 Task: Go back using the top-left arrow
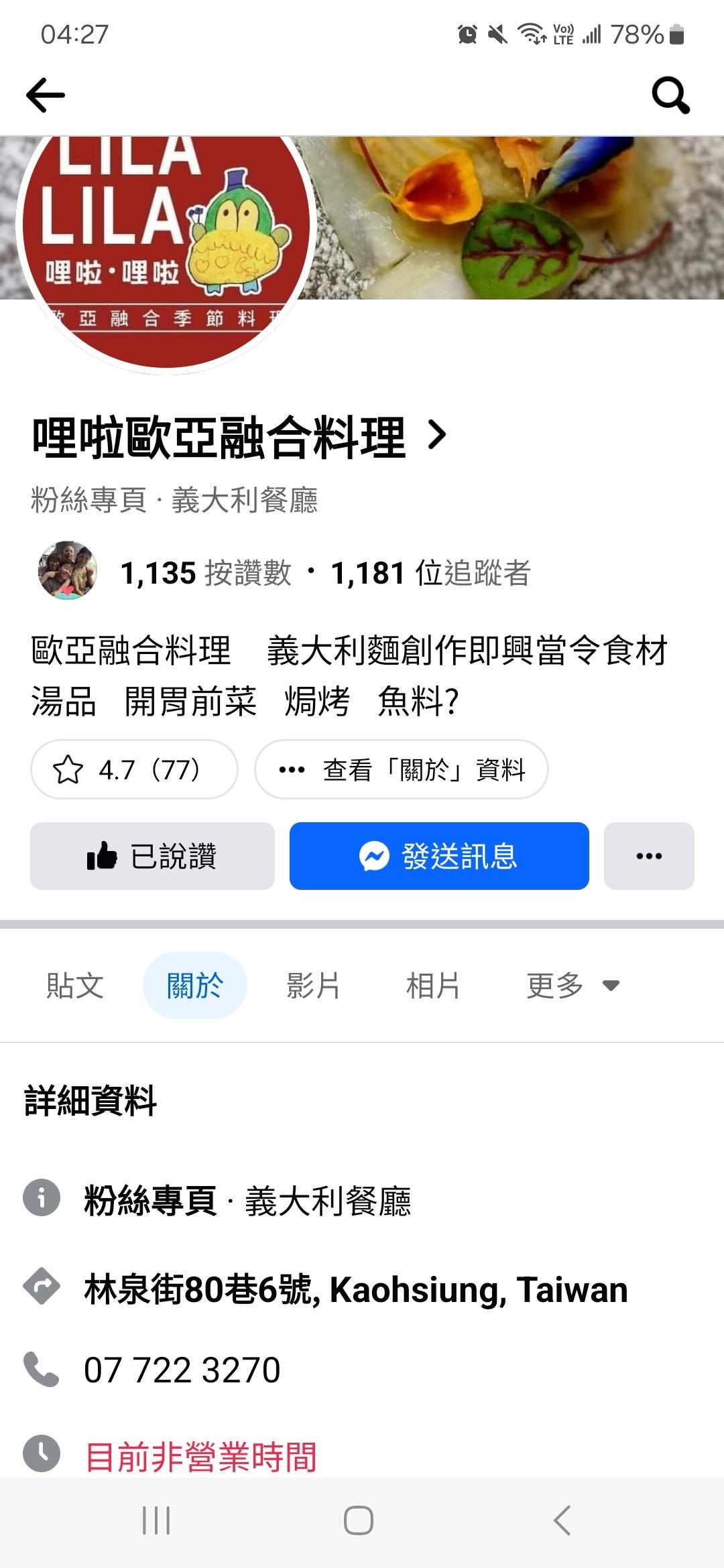click(46, 95)
